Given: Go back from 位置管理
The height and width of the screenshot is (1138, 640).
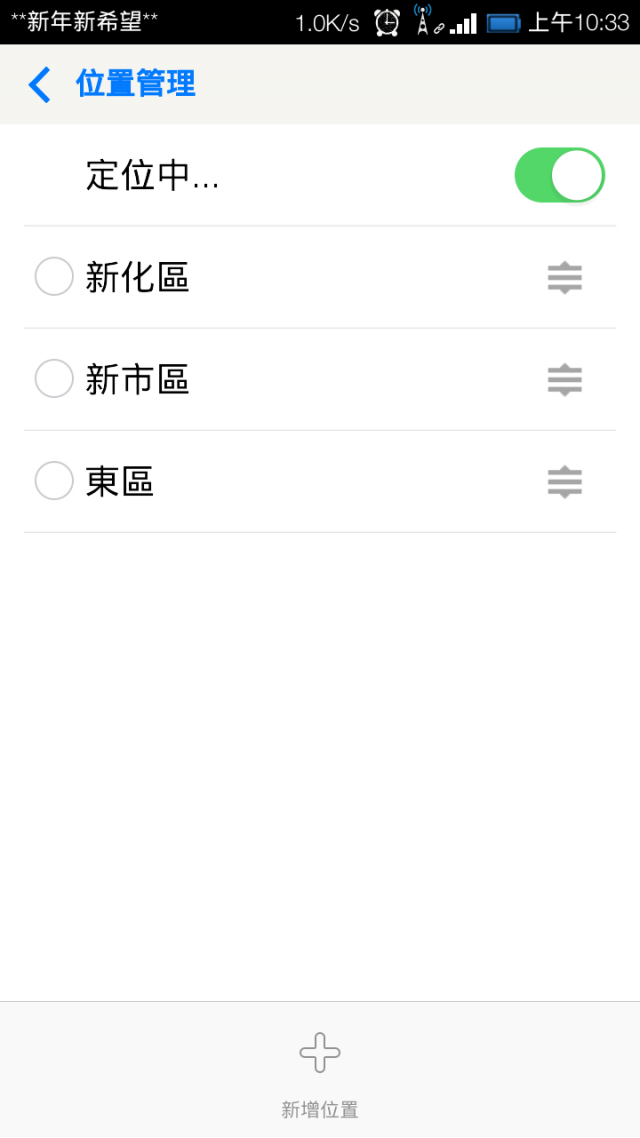Looking at the screenshot, I should pyautogui.click(x=39, y=85).
